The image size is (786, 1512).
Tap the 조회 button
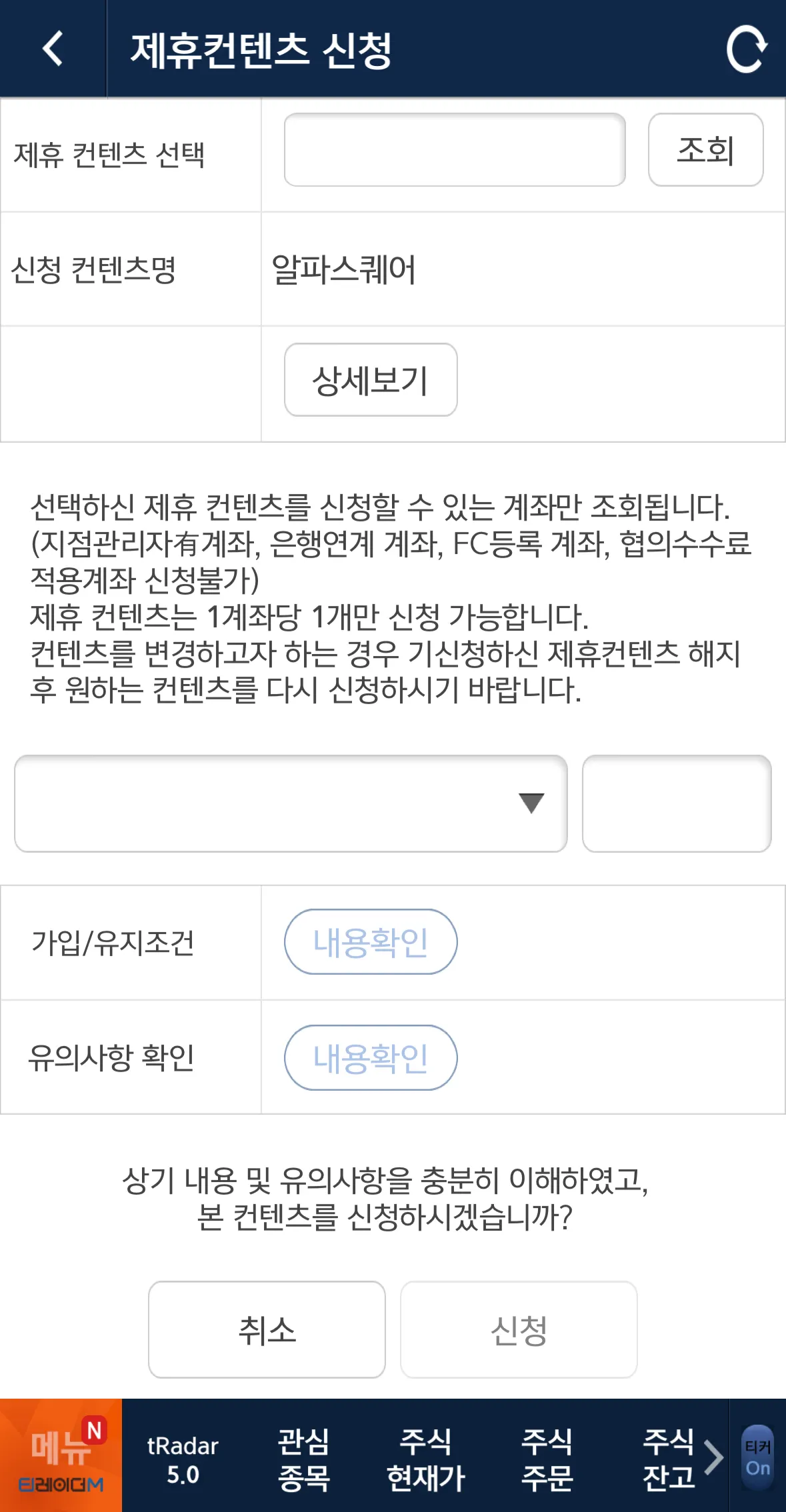tap(705, 149)
